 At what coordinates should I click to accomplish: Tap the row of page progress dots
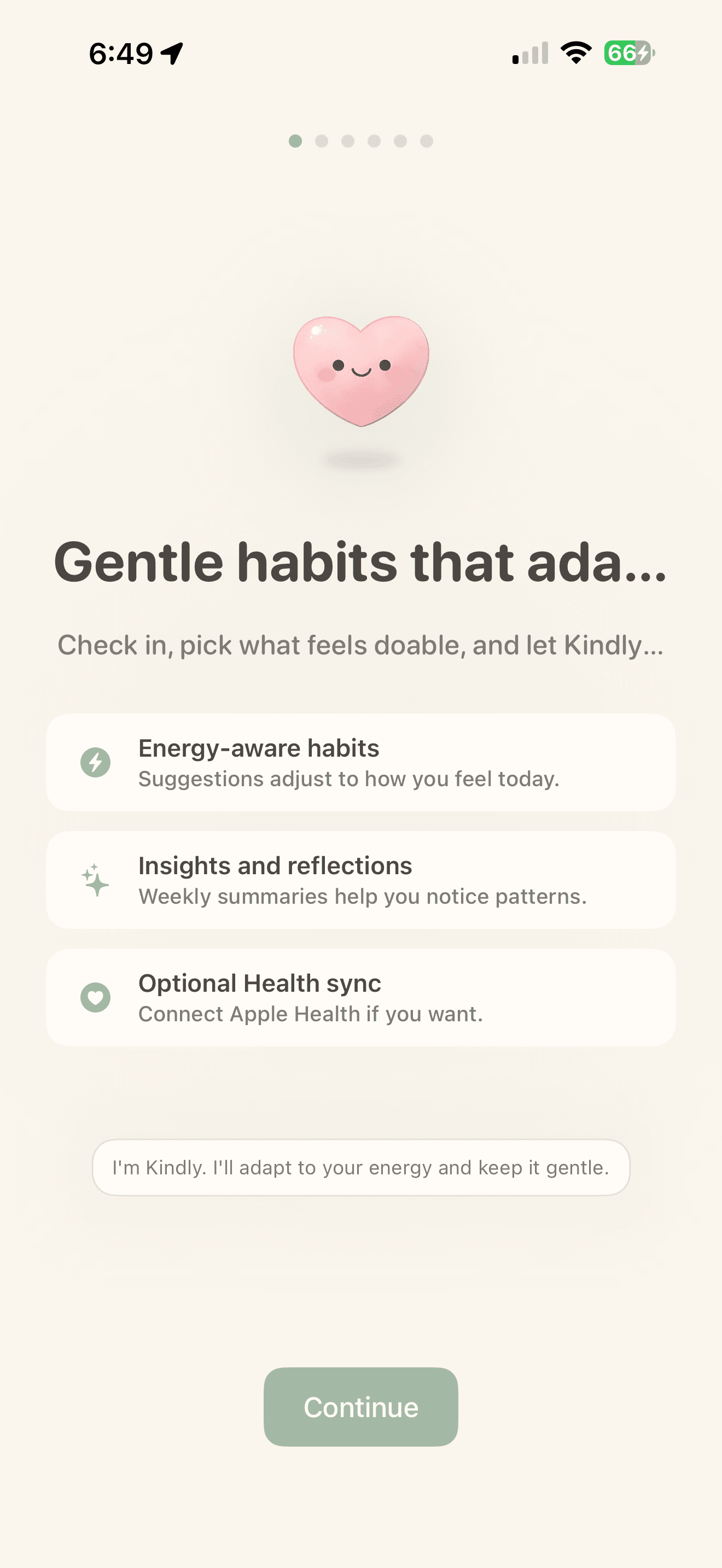(361, 141)
